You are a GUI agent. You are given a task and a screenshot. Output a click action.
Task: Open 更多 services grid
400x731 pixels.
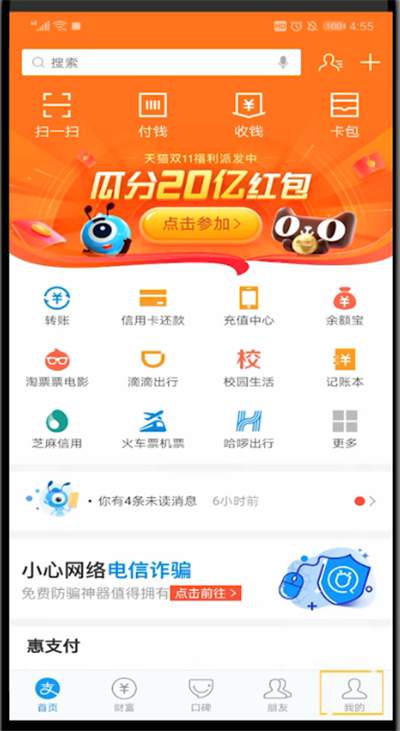[345, 429]
